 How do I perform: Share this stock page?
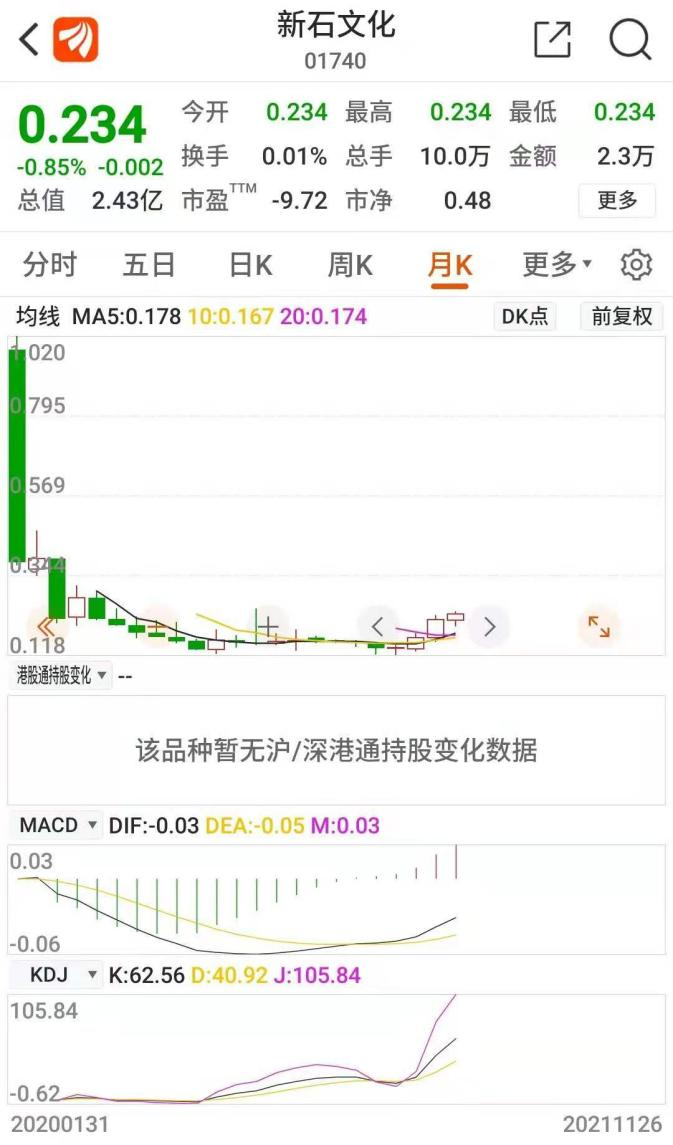(x=552, y=40)
